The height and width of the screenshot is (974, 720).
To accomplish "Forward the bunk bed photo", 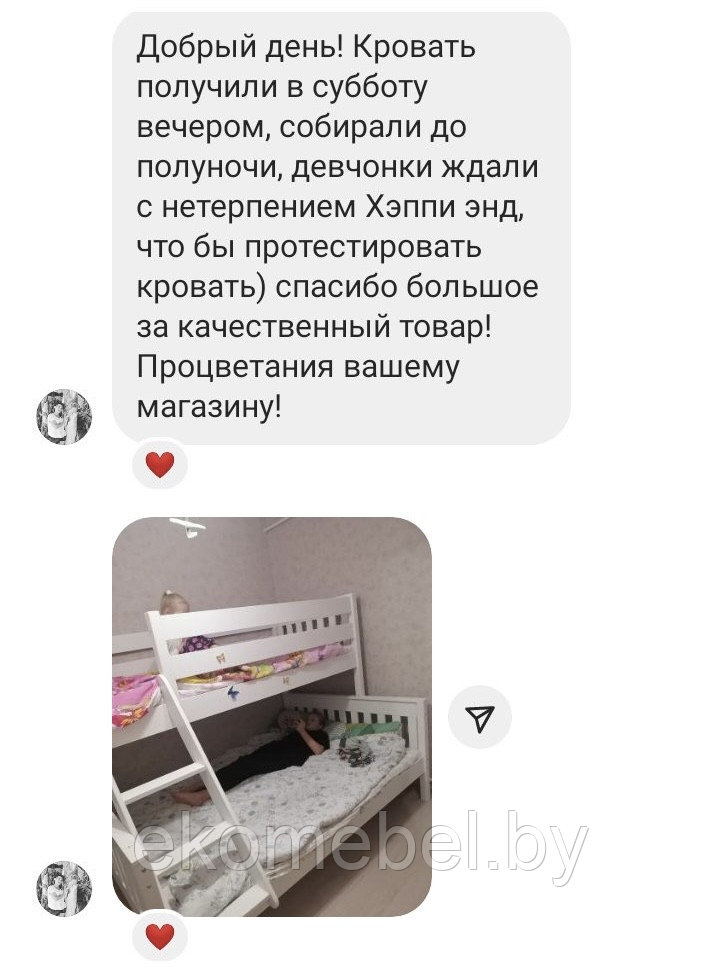I will pos(481,717).
